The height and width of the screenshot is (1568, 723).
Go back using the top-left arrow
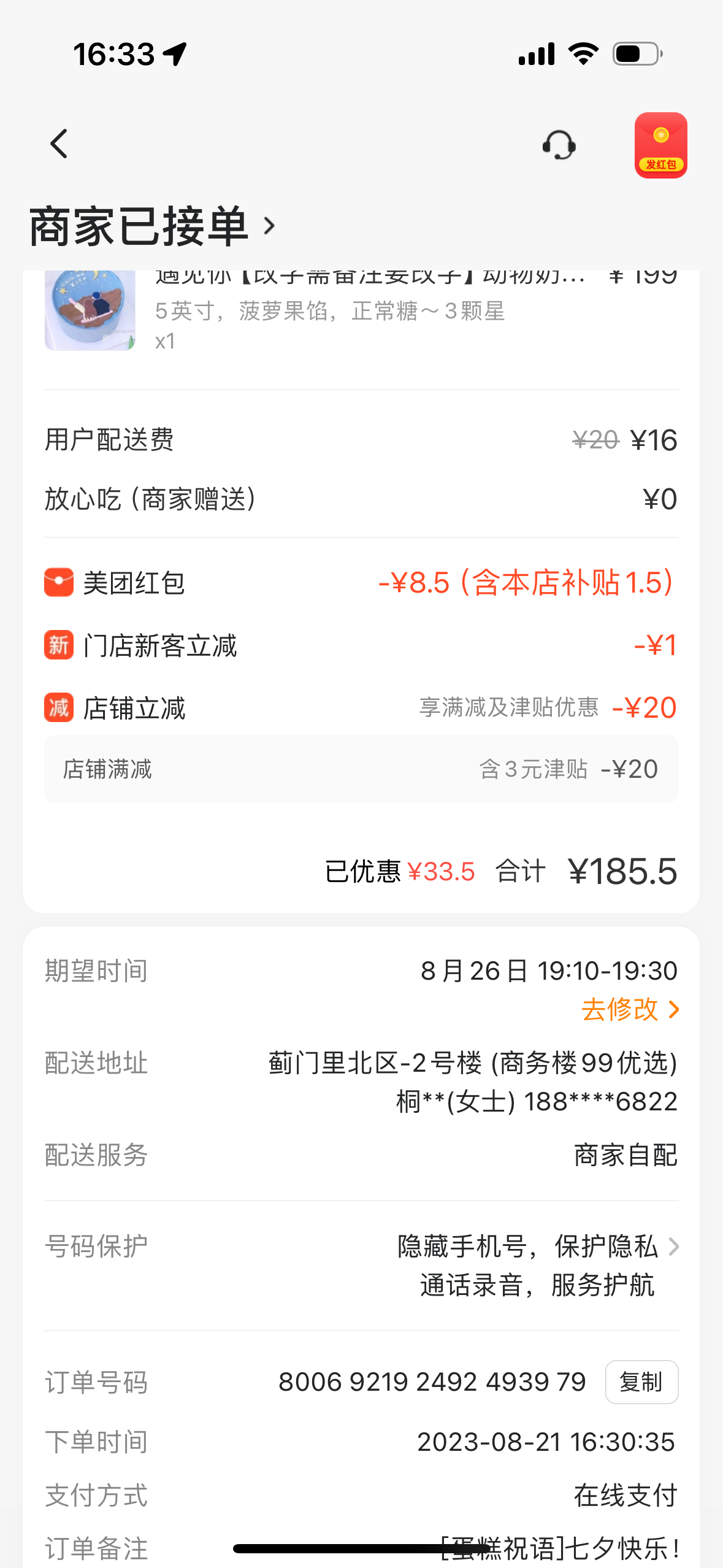pos(59,144)
